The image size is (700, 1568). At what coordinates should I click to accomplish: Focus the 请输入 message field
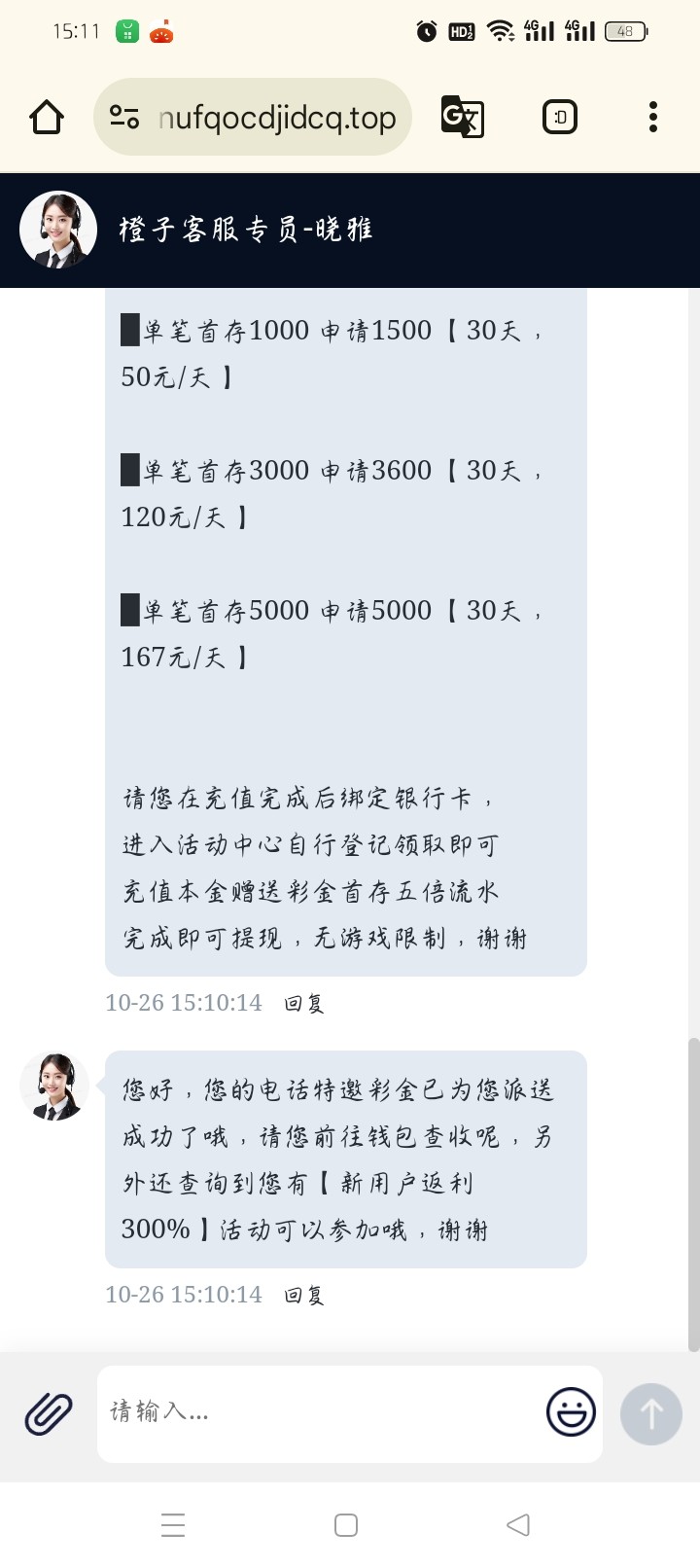[x=321, y=1413]
